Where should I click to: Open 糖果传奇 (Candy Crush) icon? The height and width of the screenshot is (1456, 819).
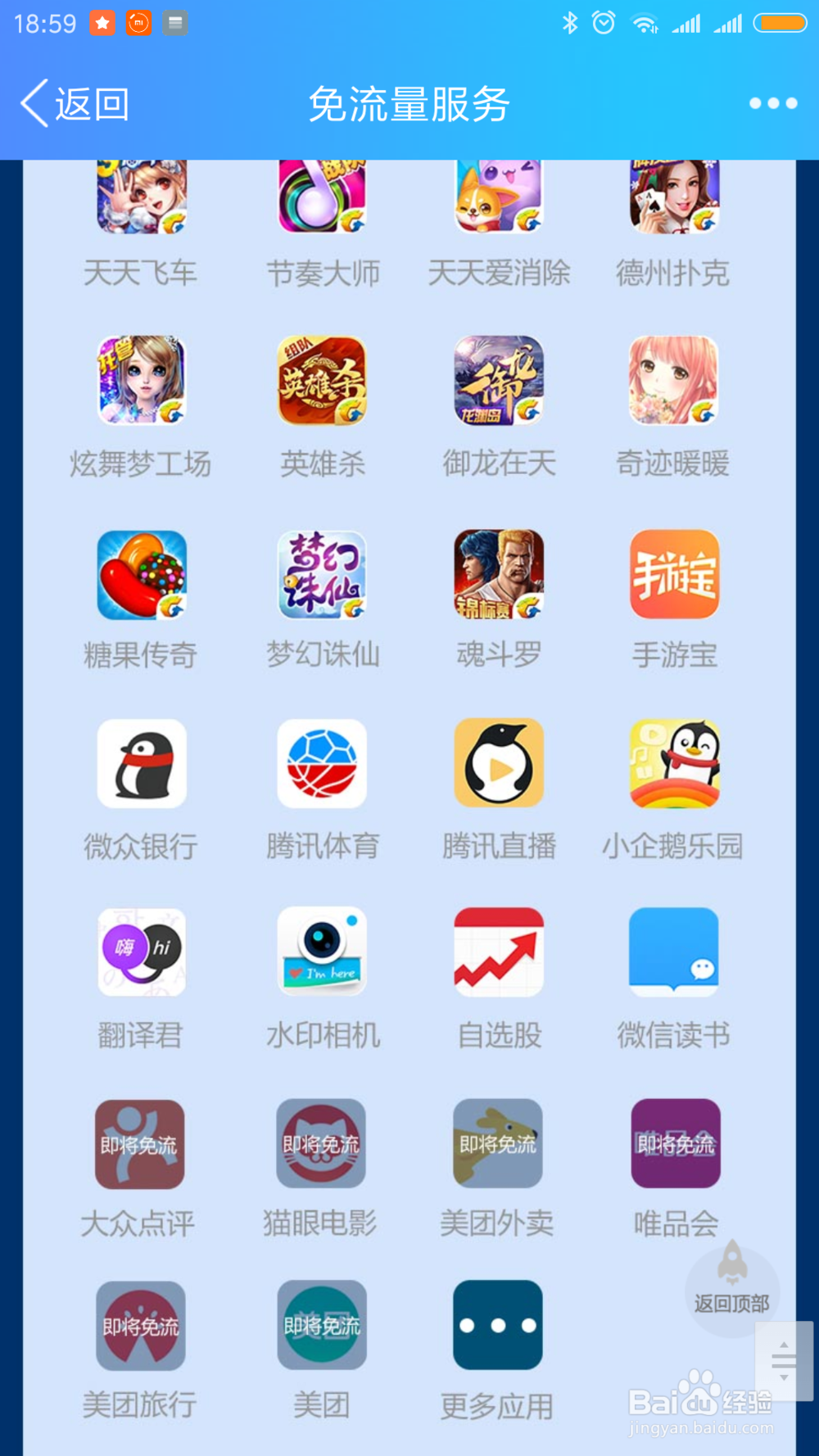[141, 574]
